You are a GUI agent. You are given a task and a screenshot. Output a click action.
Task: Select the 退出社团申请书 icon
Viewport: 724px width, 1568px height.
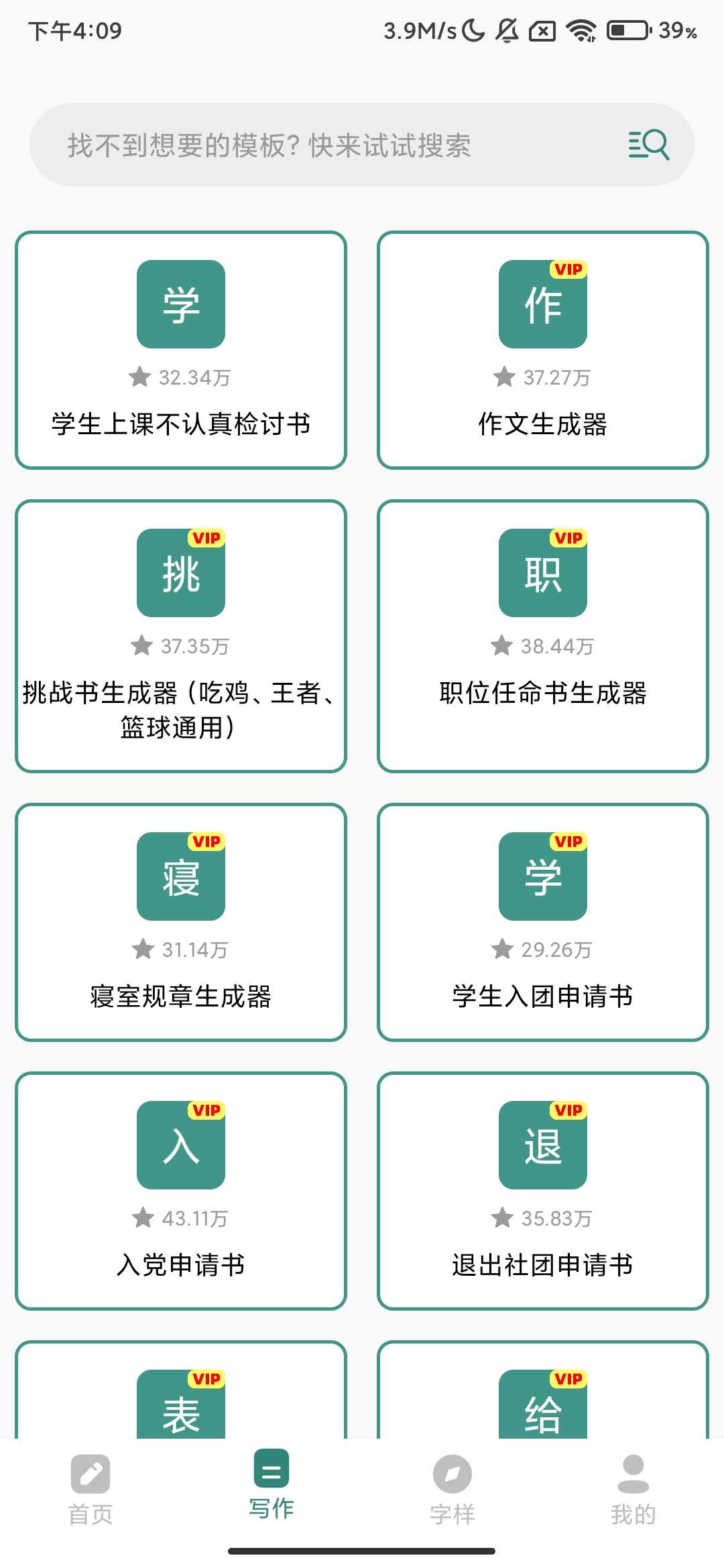pyautogui.click(x=542, y=1146)
